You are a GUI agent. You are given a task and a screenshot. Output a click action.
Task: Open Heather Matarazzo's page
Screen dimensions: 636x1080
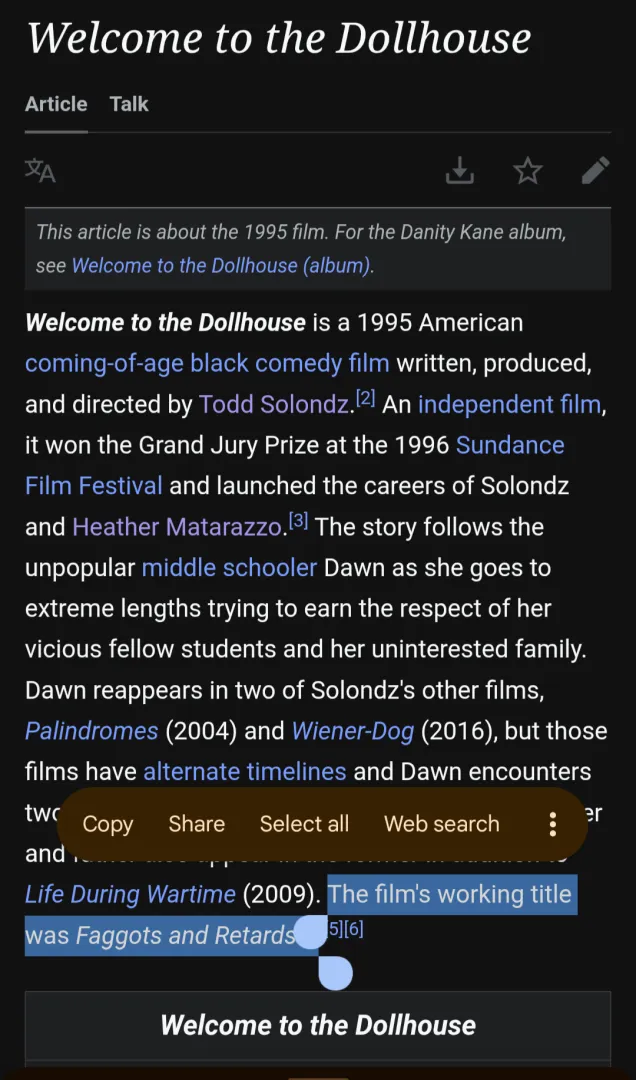pos(178,527)
